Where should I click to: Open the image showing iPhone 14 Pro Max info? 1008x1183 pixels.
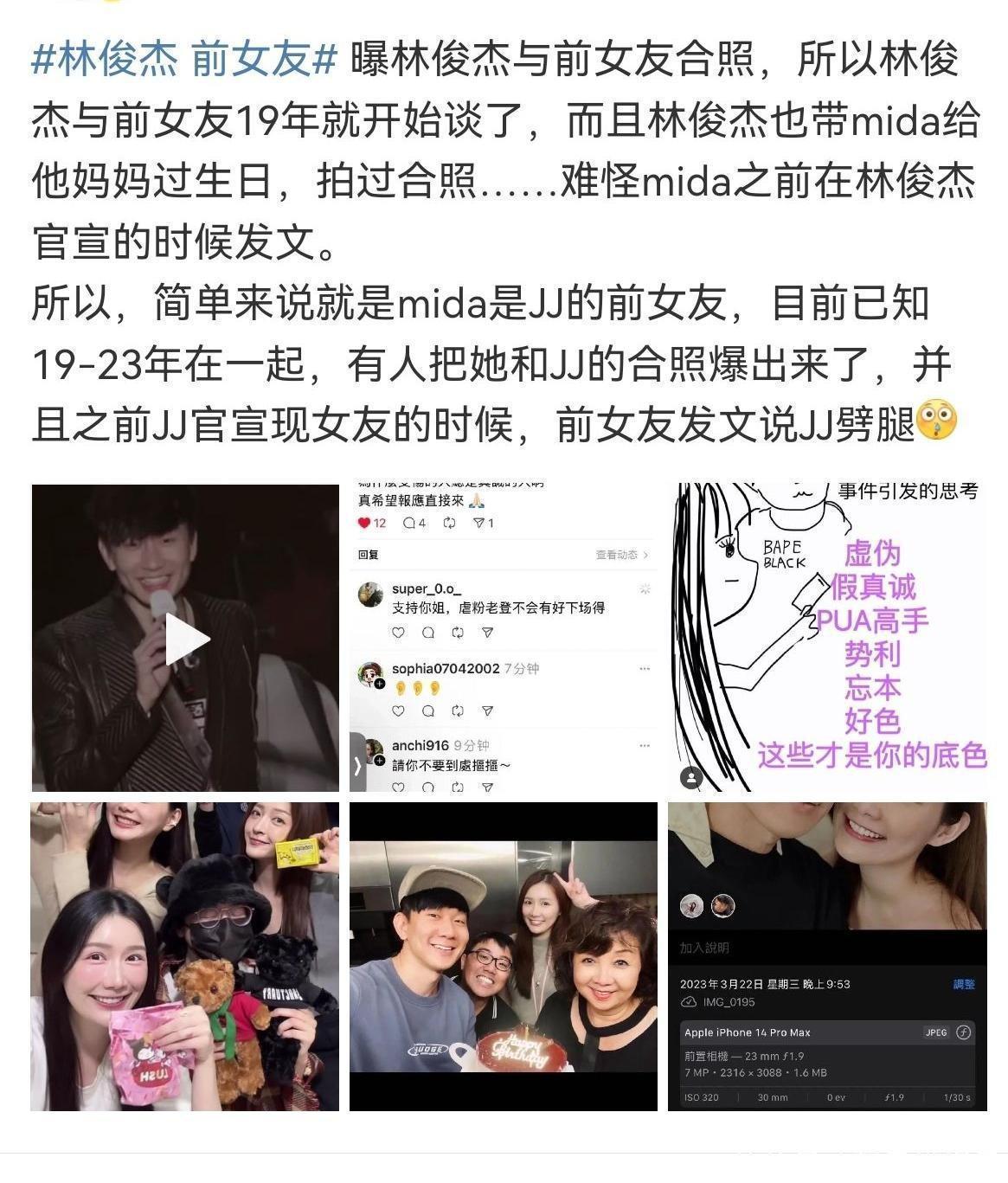[x=826, y=956]
